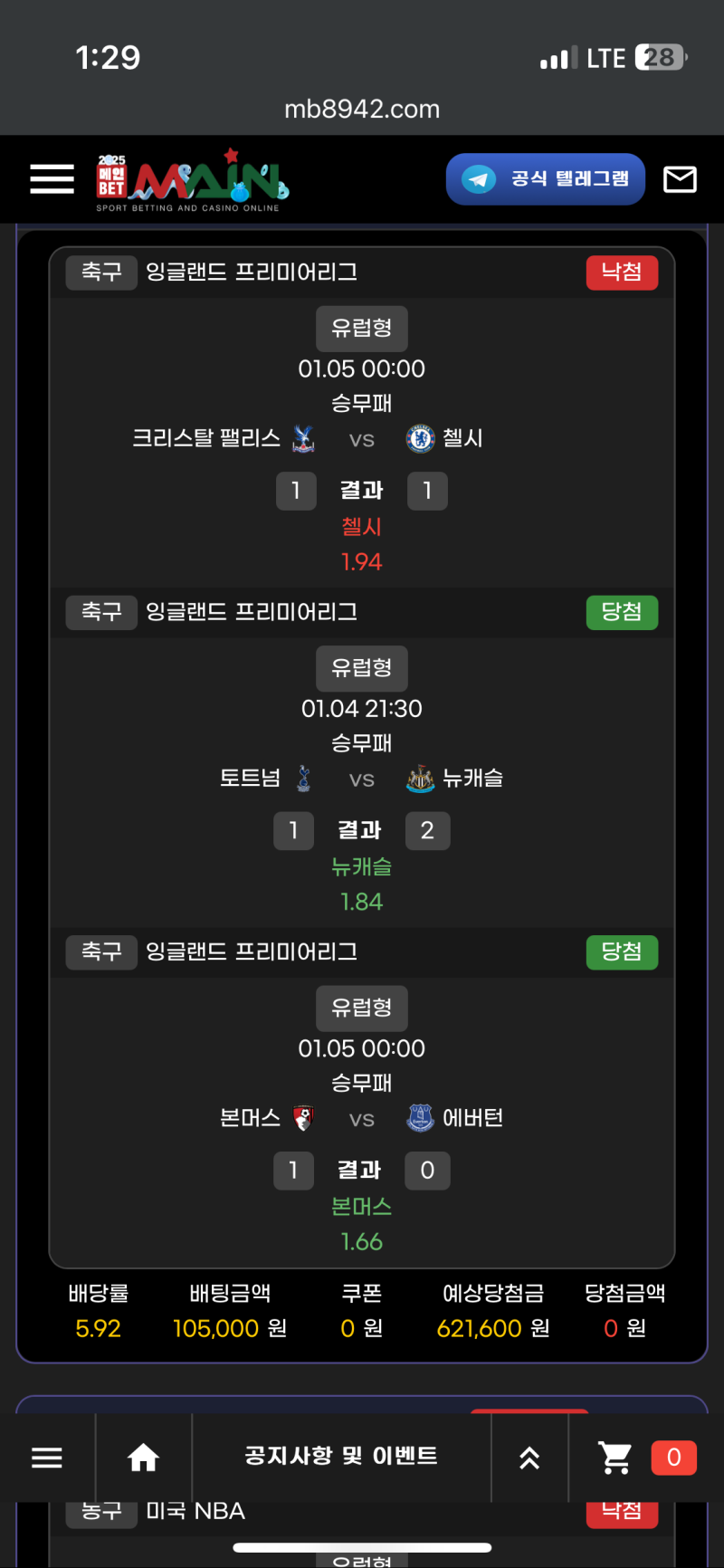Open 공지사항 및 이벤트 notices
The image size is (724, 1568).
coord(341,1456)
